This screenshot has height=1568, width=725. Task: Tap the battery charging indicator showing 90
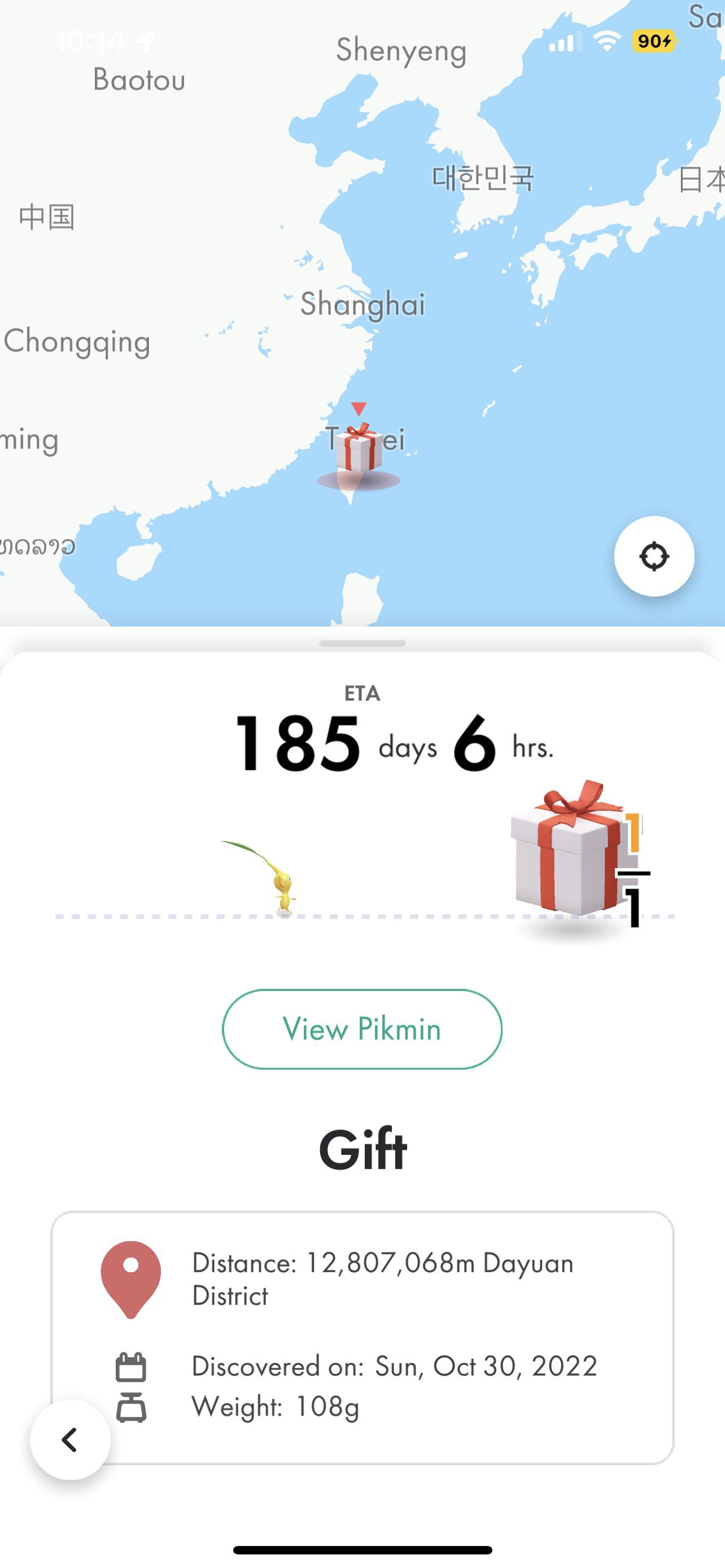point(653,41)
